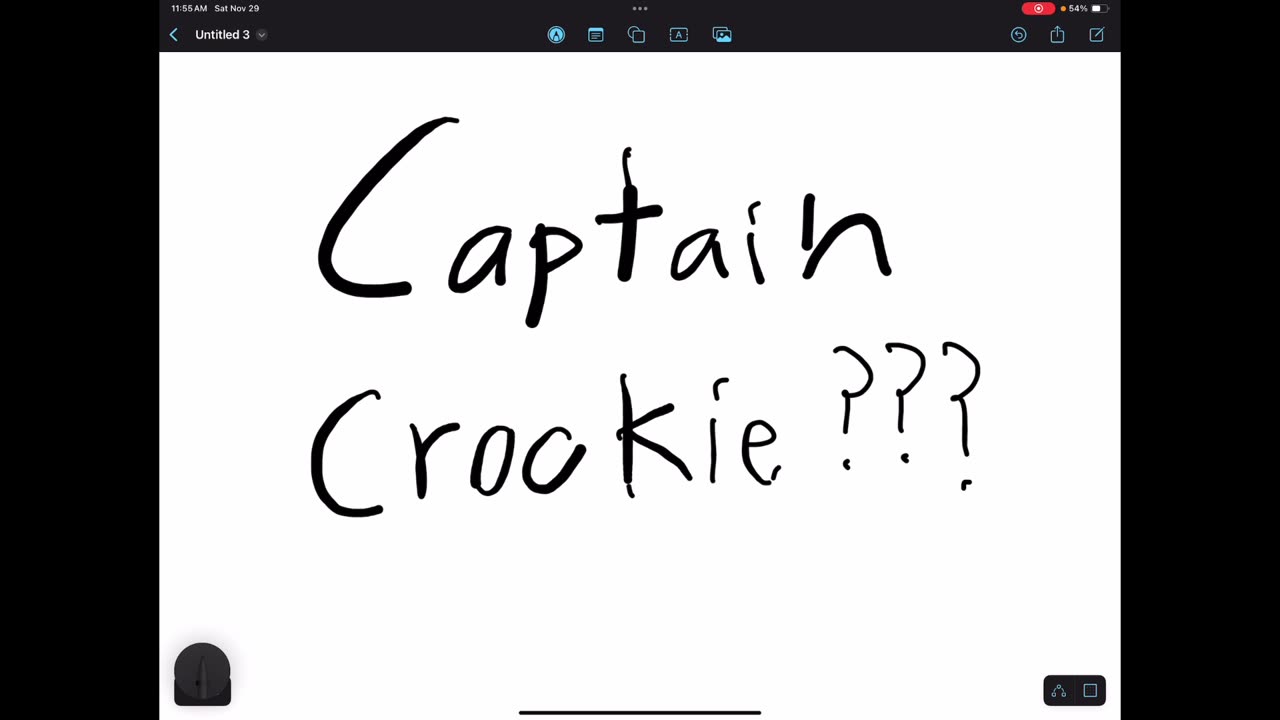This screenshot has width=1280, height=720.
Task: Expand the minimized pen tool palette
Action: (x=202, y=675)
